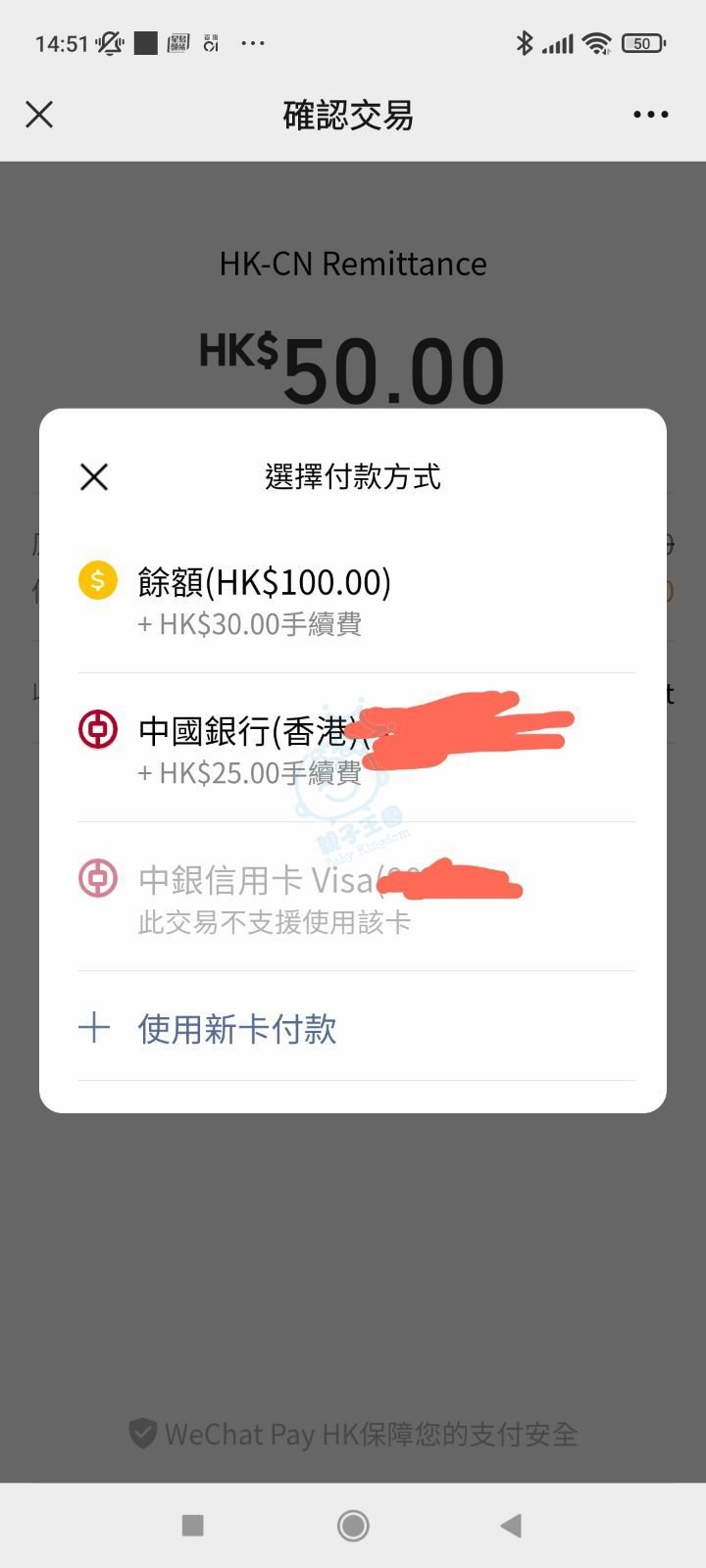Go to home via system home button

(x=353, y=1525)
